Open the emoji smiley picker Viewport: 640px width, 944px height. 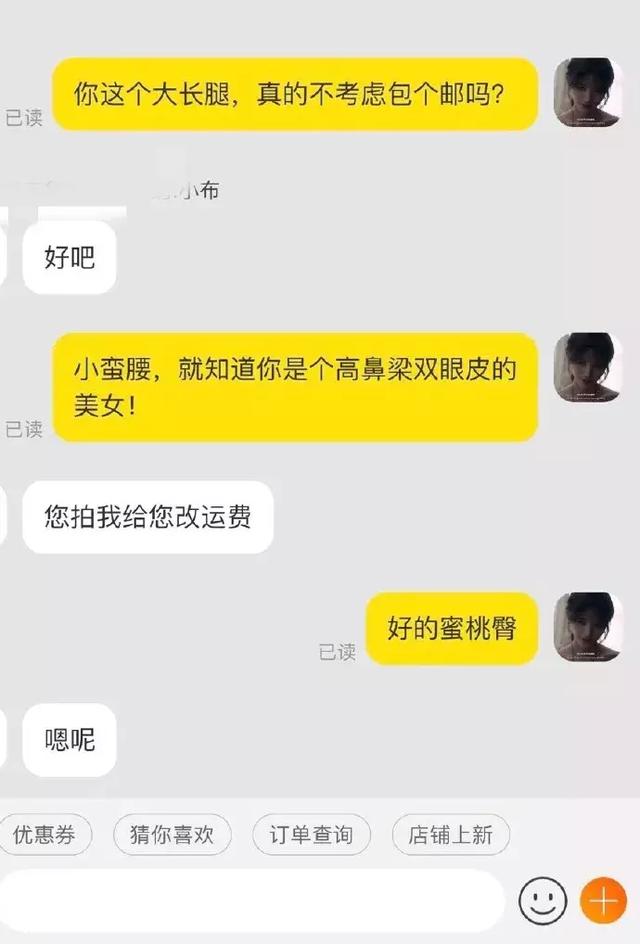tap(542, 901)
